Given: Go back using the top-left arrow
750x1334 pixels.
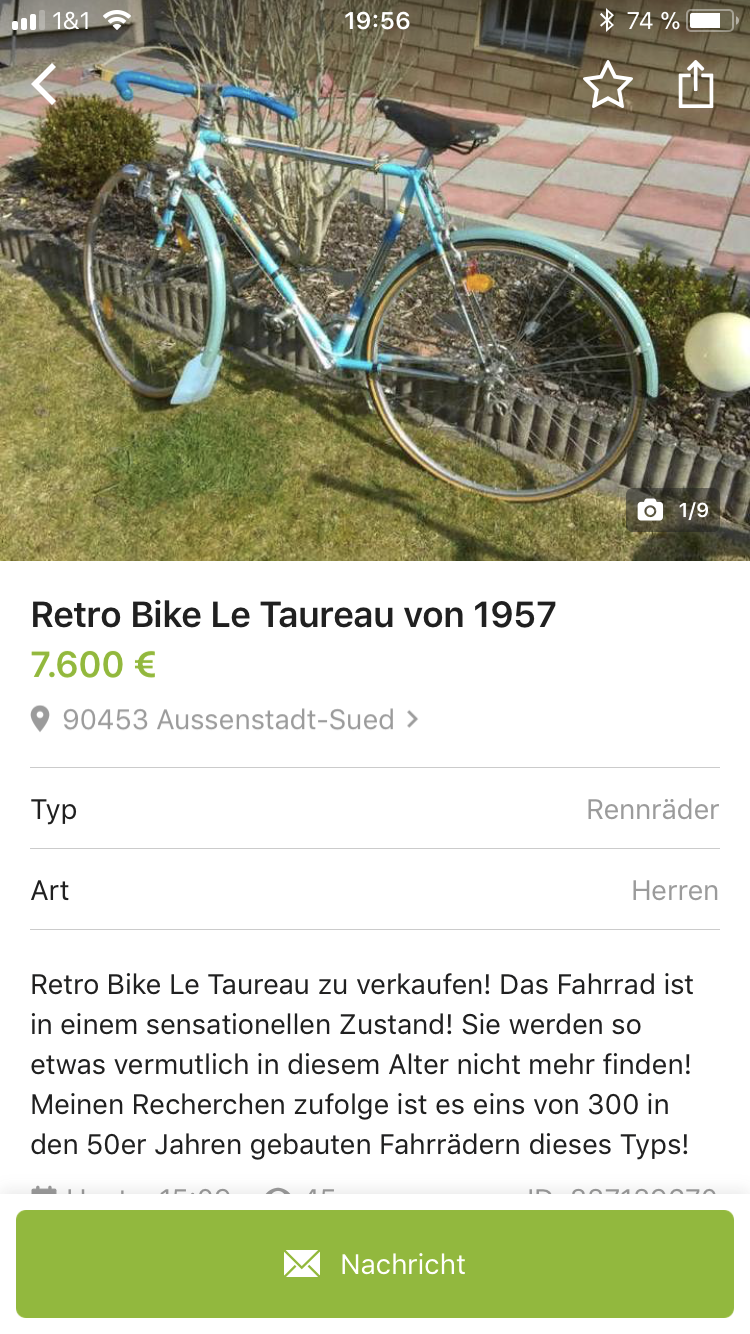Looking at the screenshot, I should click(x=45, y=85).
